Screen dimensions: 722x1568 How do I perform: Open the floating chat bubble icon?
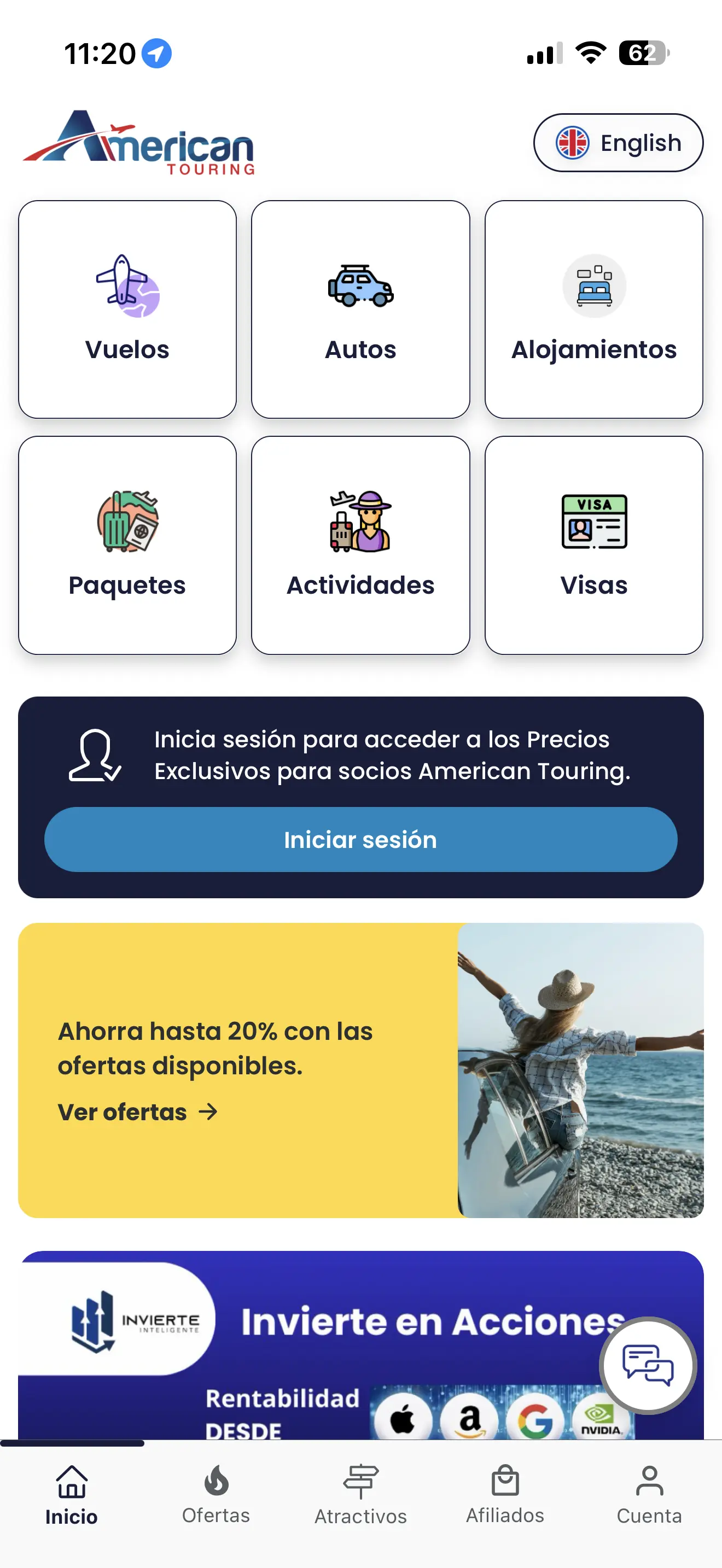tap(647, 1365)
